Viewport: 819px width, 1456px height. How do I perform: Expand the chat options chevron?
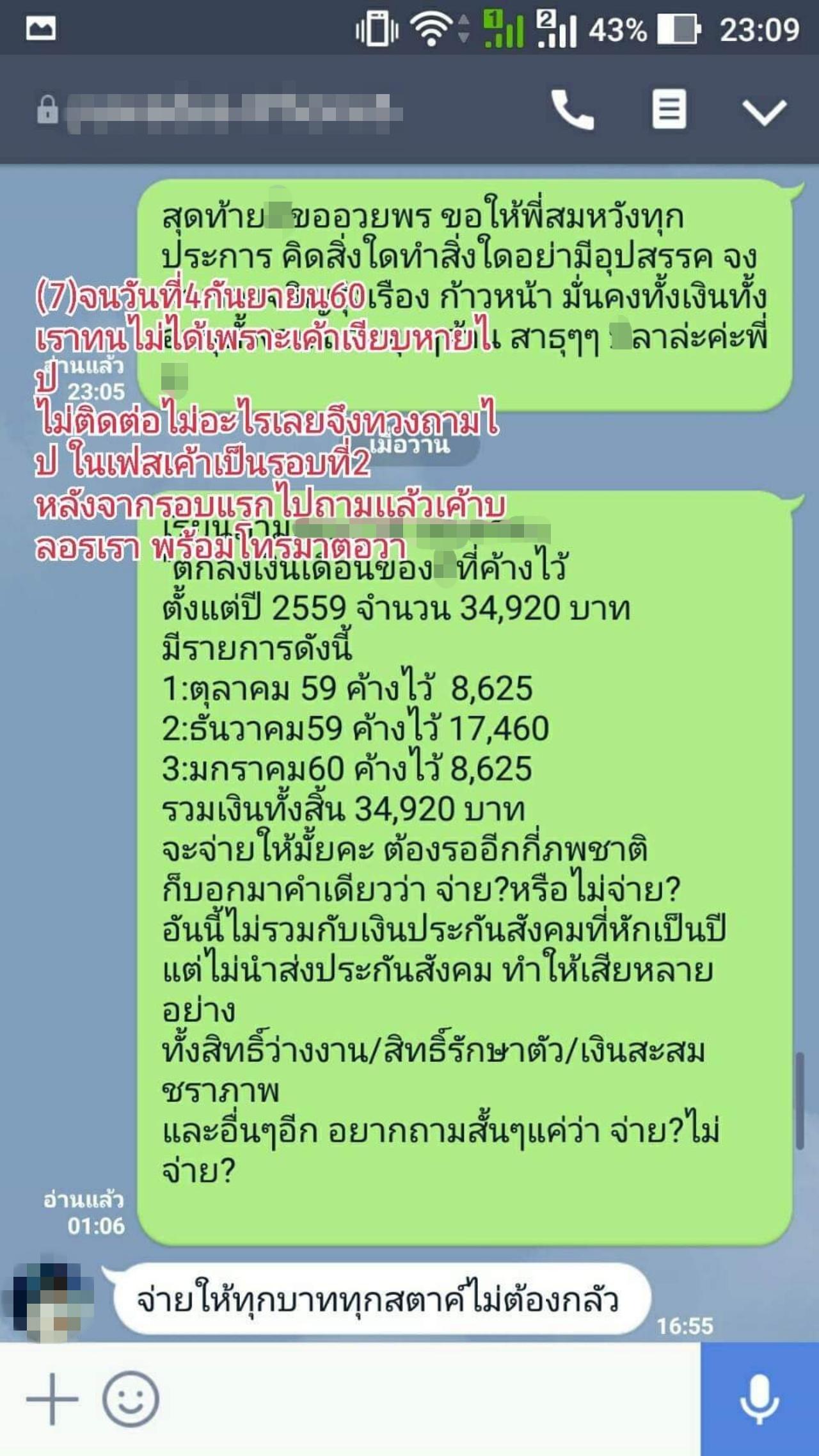pos(764,112)
